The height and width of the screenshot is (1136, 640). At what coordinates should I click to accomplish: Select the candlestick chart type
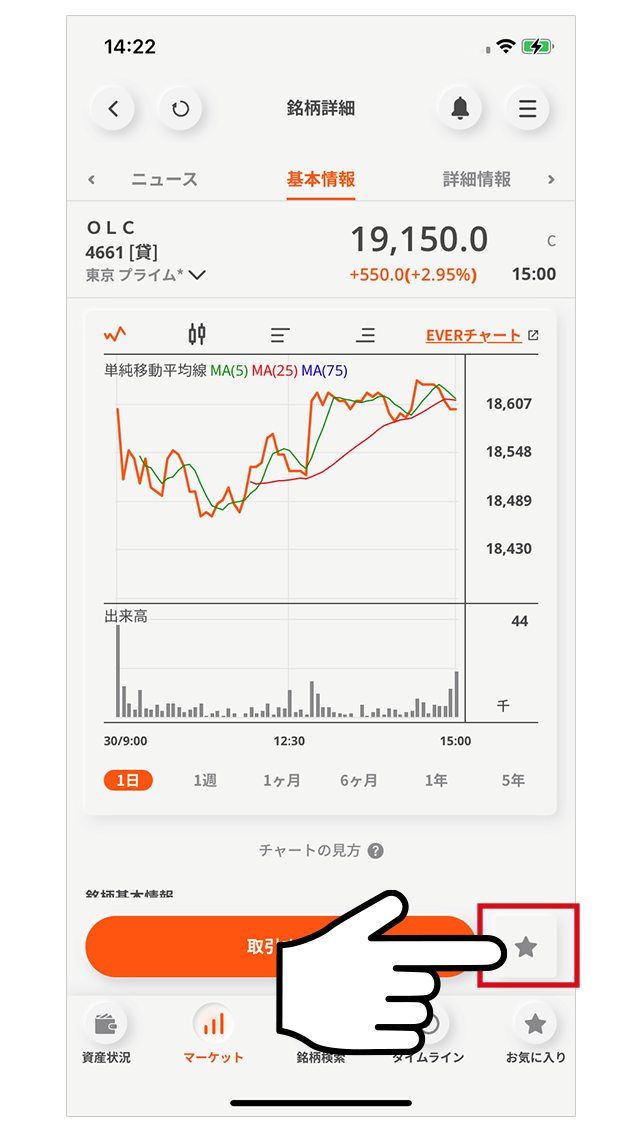[x=198, y=334]
